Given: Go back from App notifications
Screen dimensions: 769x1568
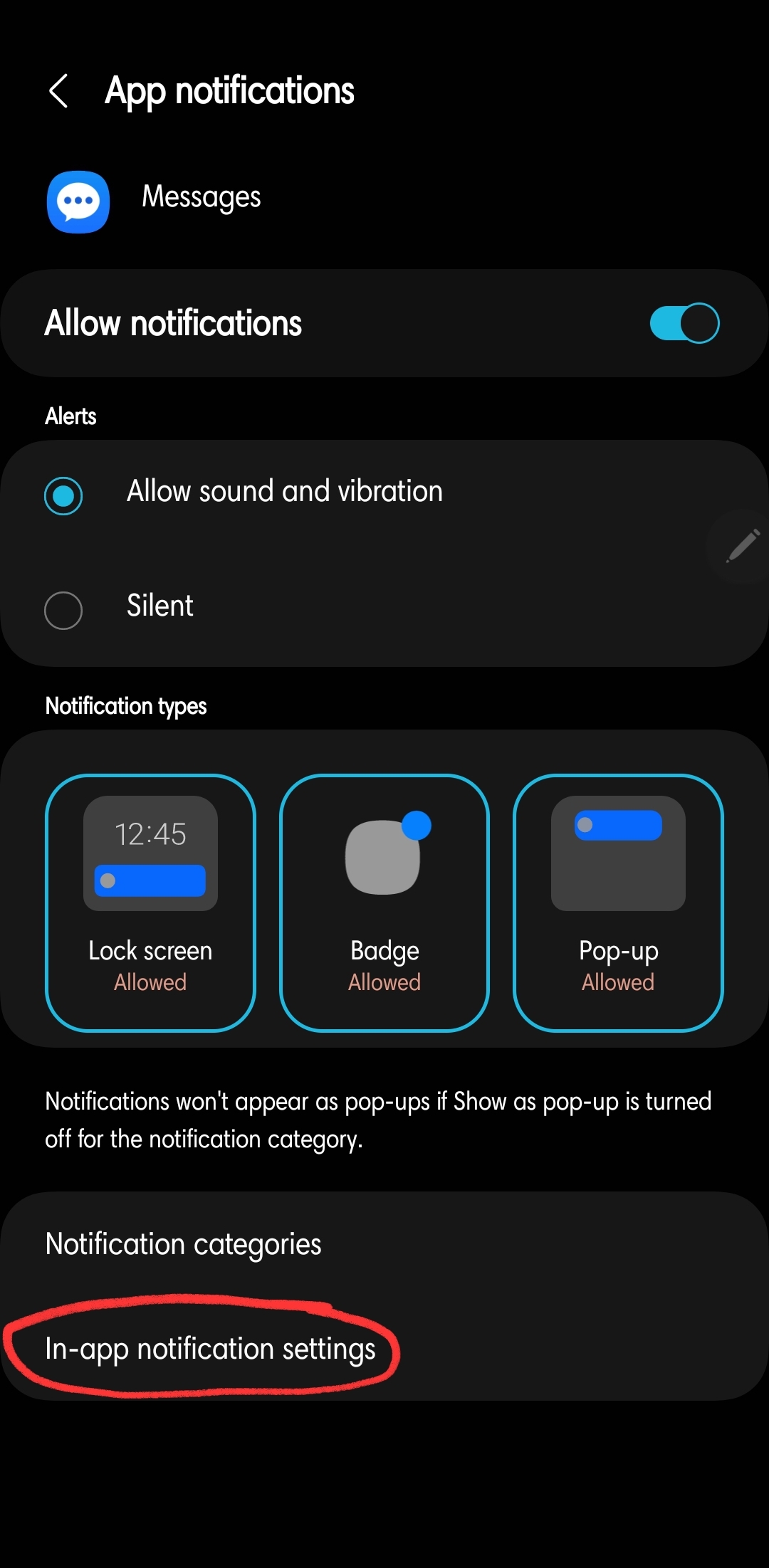Looking at the screenshot, I should (59, 91).
